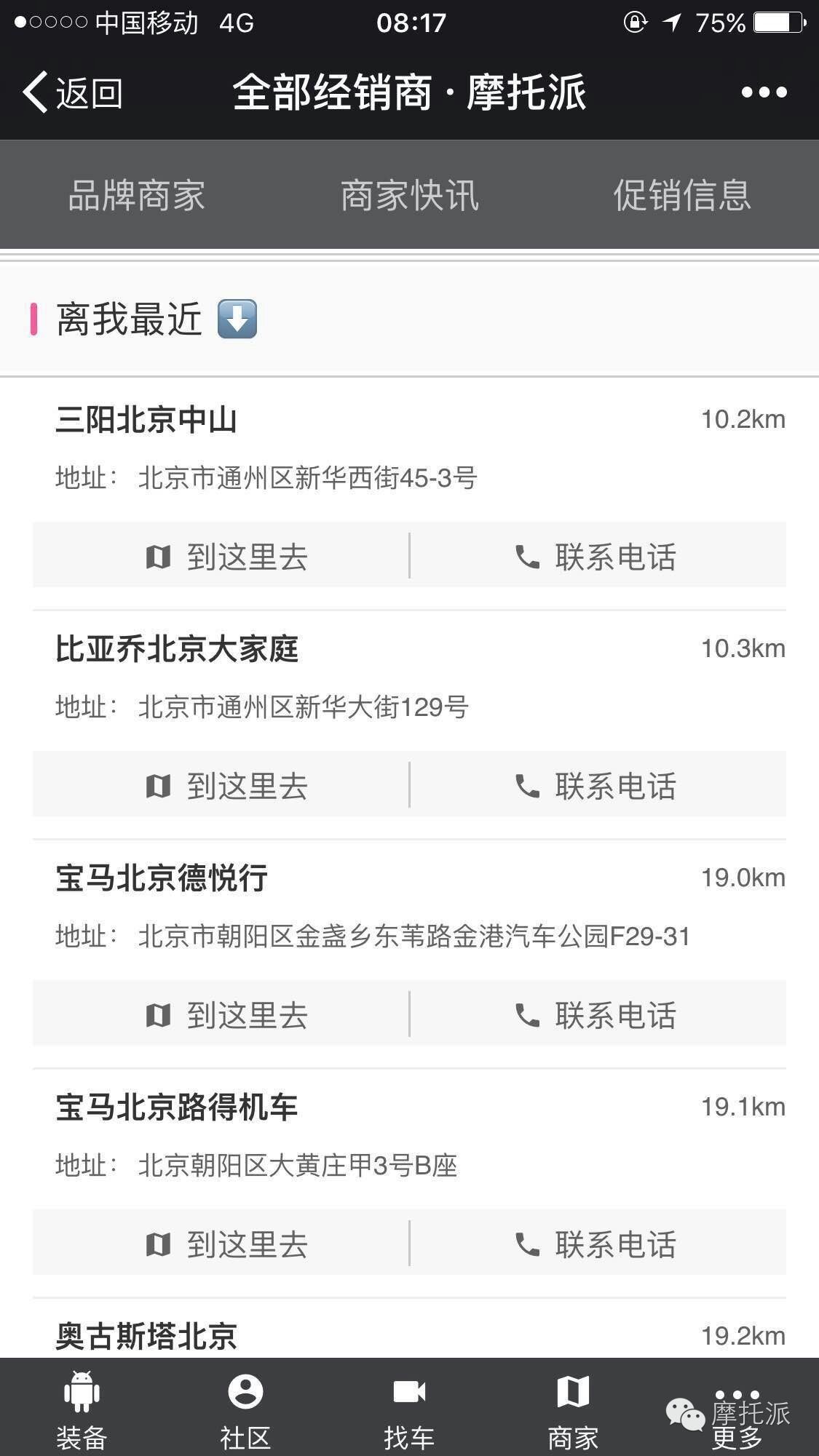The width and height of the screenshot is (819, 1456).
Task: Select the 品牌商家 tab
Action: (x=135, y=194)
